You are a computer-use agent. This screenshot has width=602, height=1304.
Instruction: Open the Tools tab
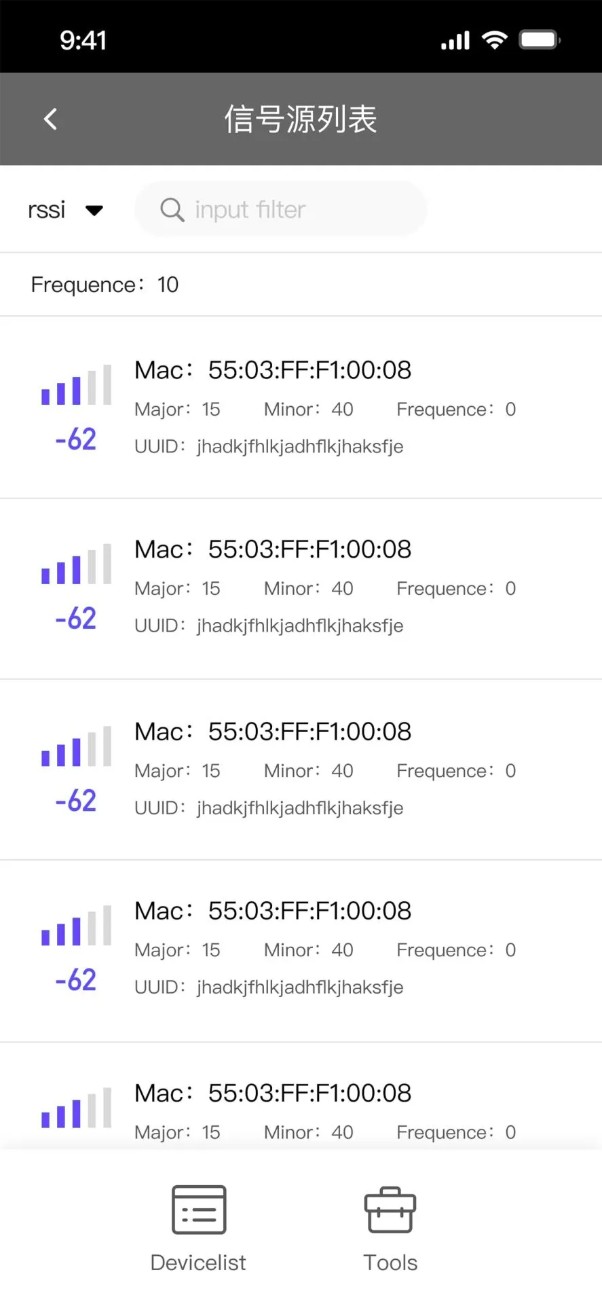[390, 1228]
